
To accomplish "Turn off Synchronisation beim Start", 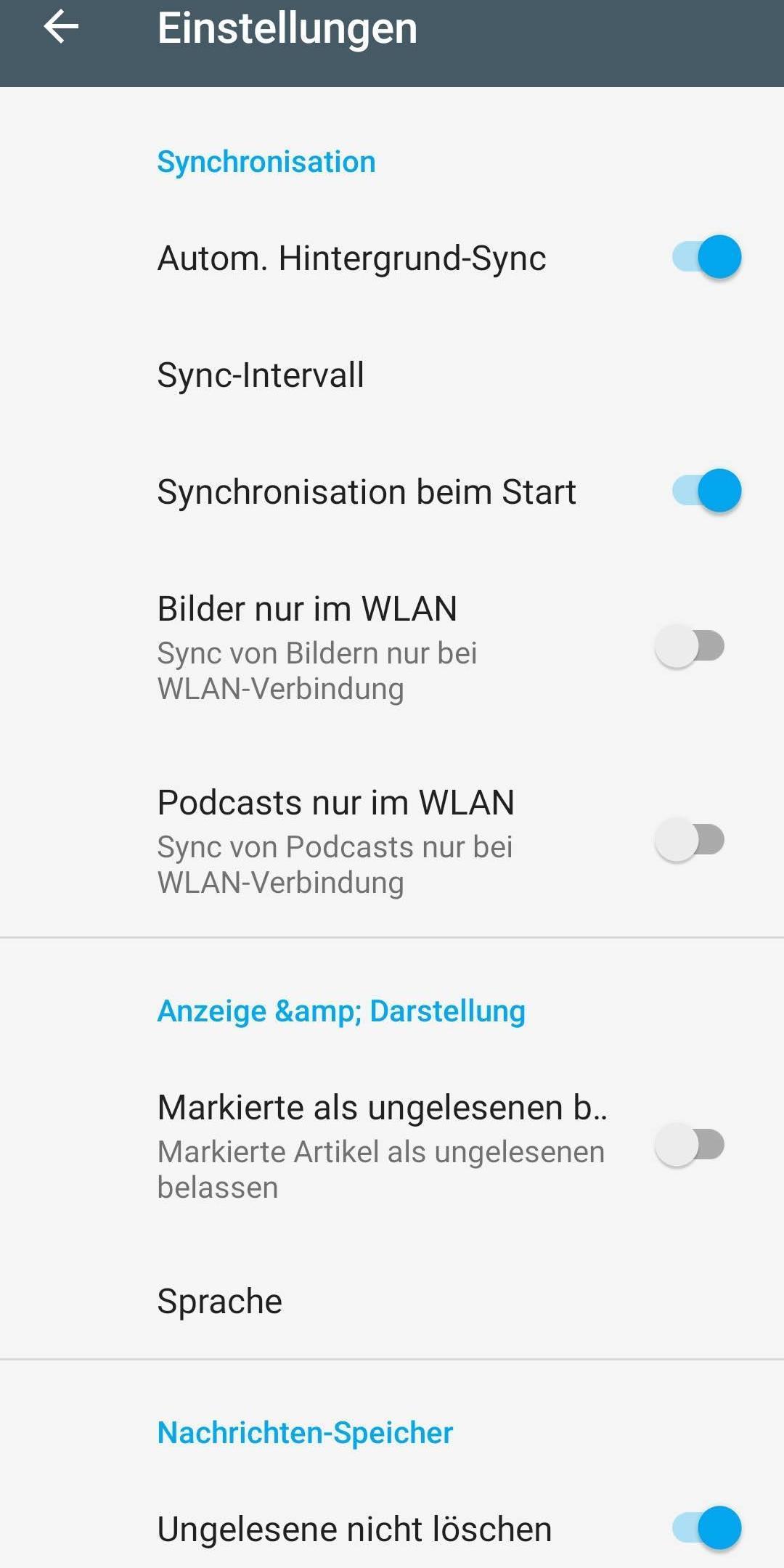I will click(x=703, y=491).
